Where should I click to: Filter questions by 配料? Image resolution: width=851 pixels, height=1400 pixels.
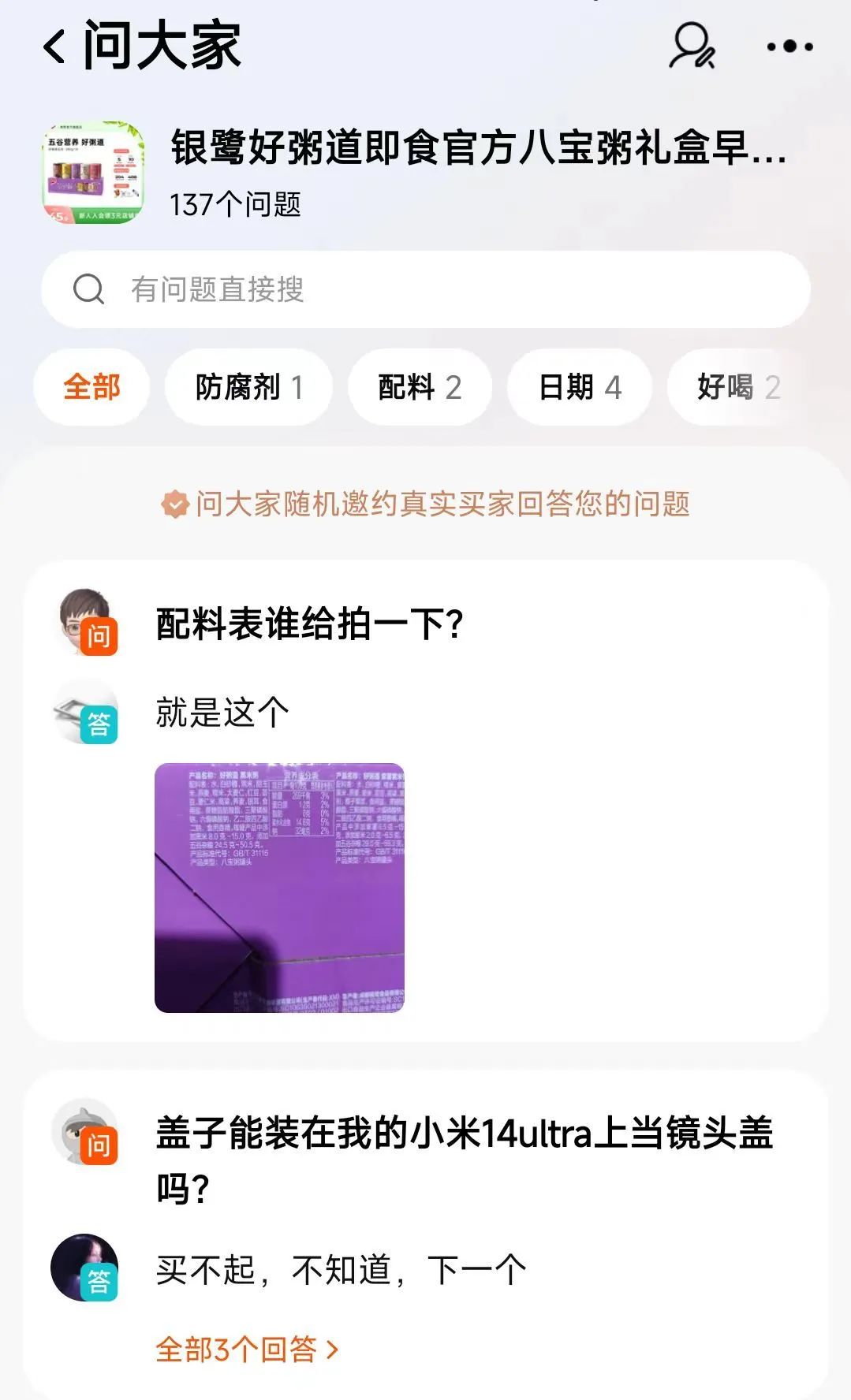tap(420, 387)
